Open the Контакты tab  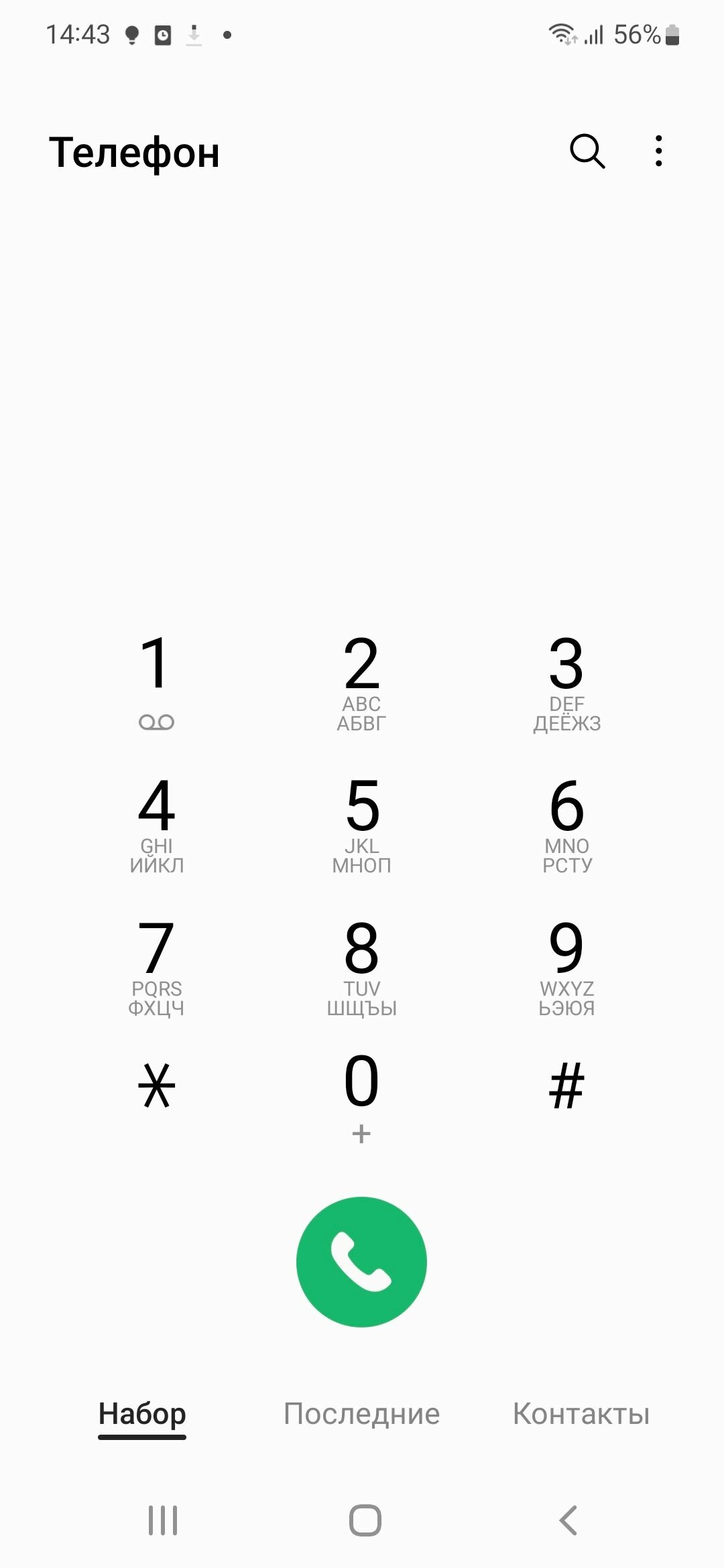pyautogui.click(x=581, y=1414)
